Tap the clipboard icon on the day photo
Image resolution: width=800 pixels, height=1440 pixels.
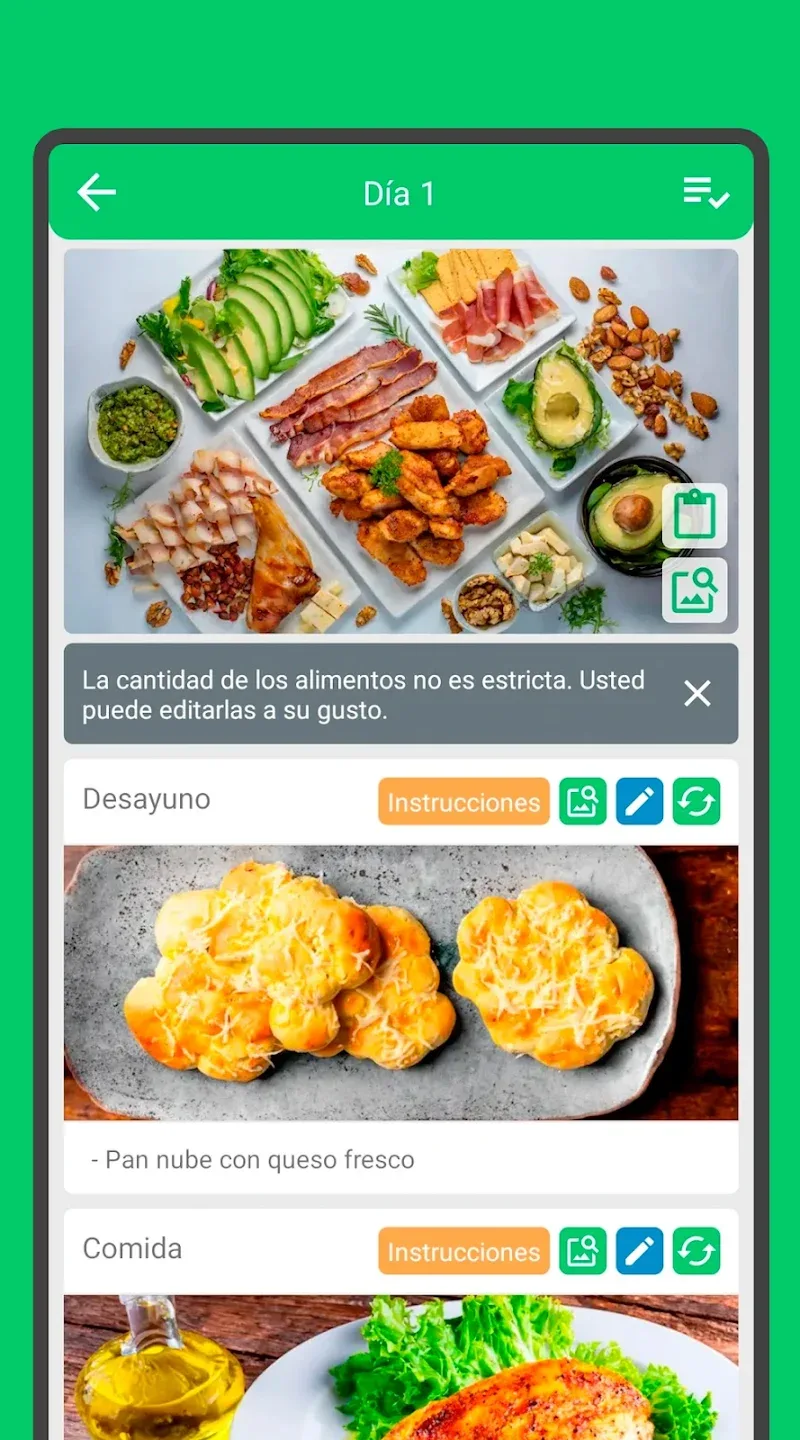(x=695, y=516)
